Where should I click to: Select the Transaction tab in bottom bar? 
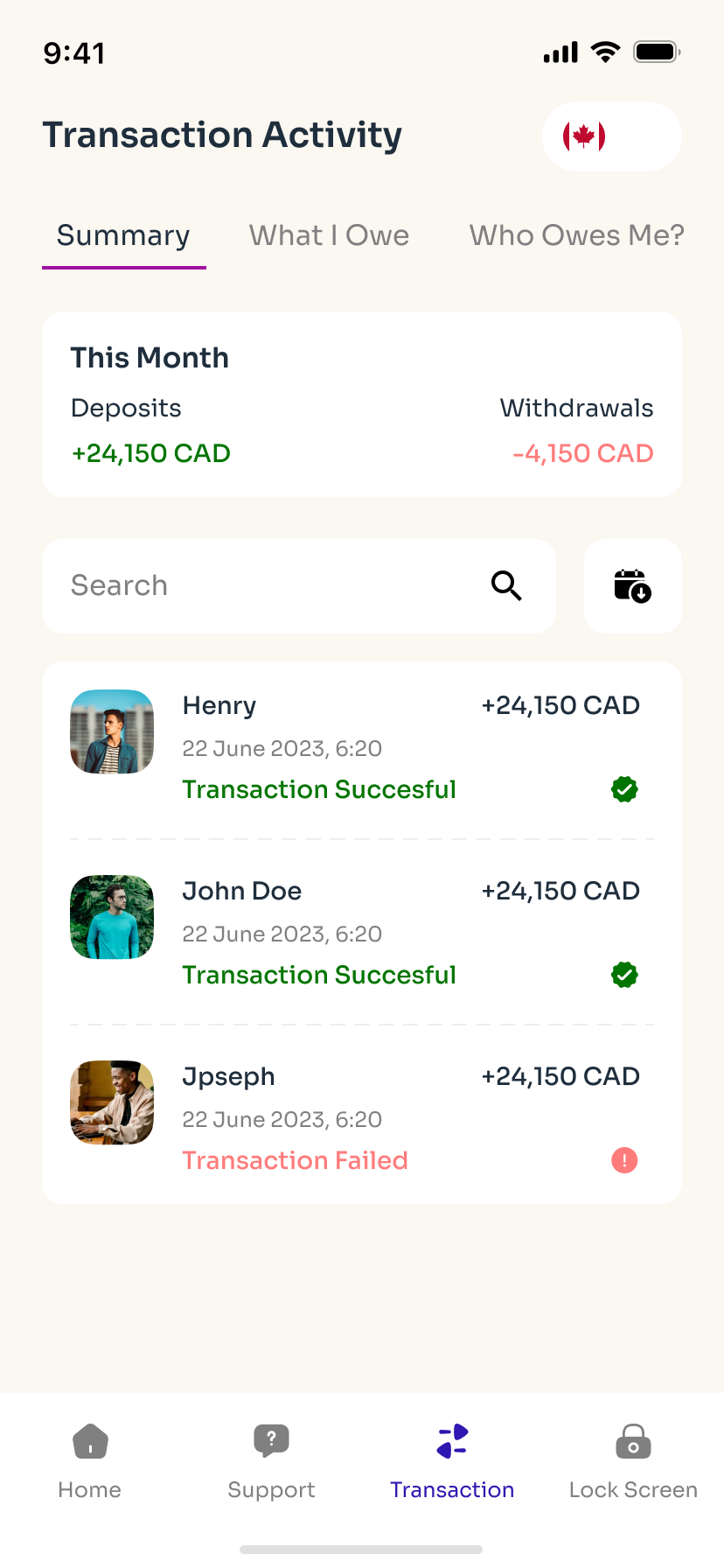click(x=452, y=1461)
